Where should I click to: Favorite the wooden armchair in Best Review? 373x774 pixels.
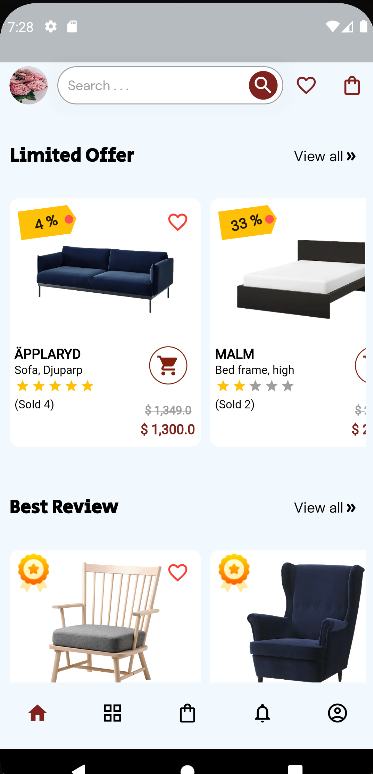pos(178,573)
